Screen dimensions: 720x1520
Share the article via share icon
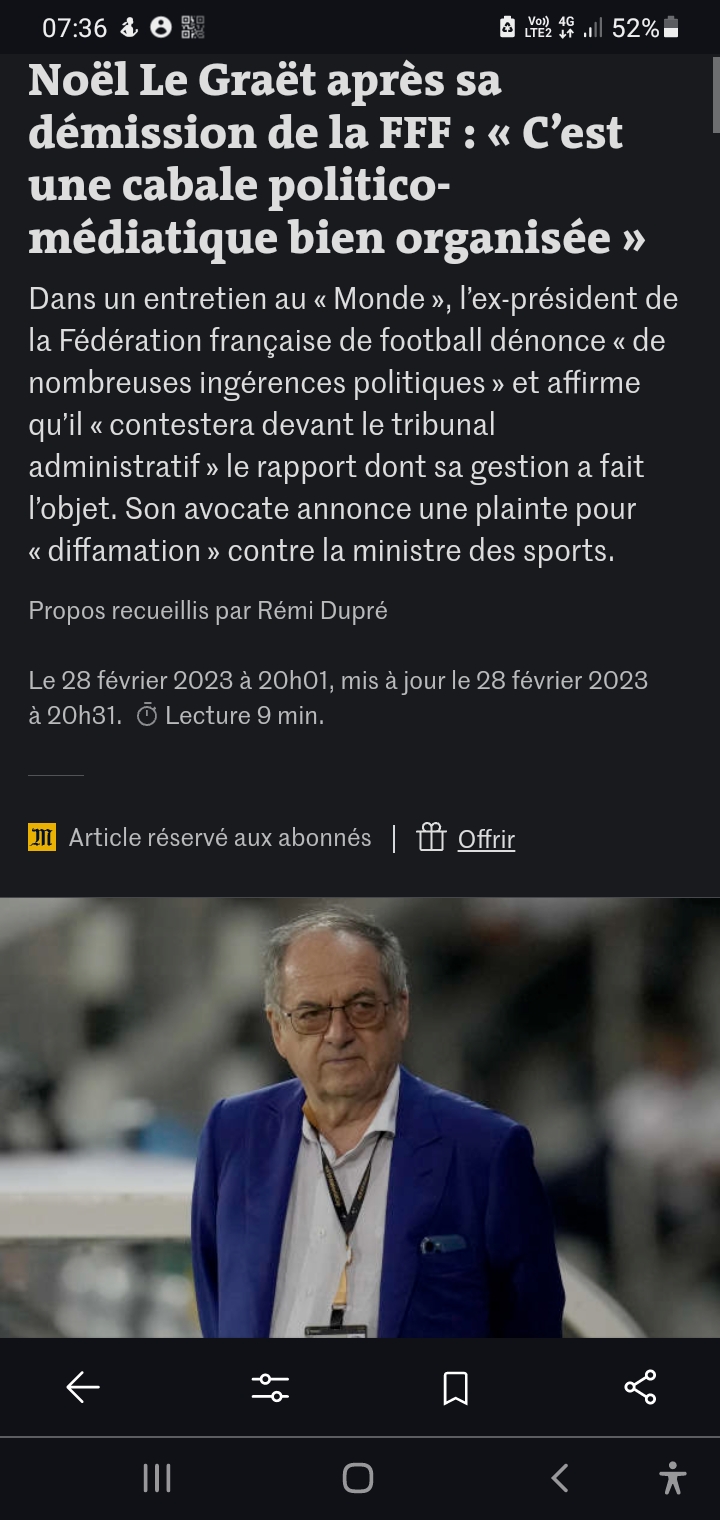tap(640, 1387)
